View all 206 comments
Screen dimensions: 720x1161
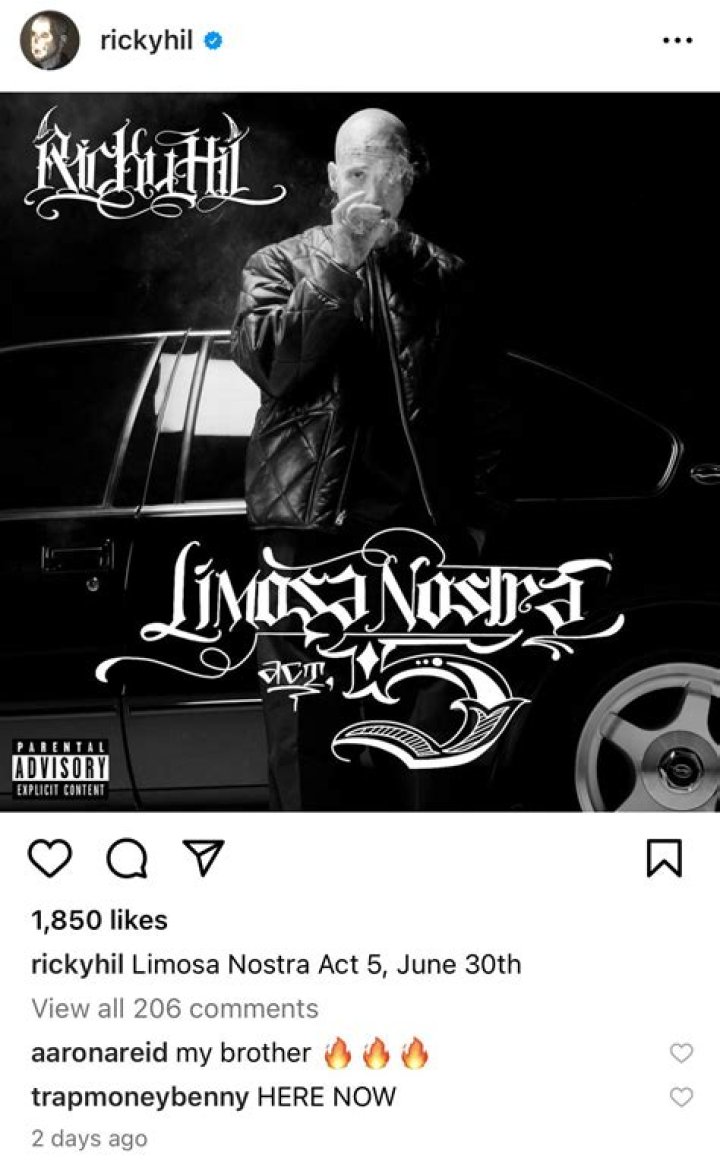point(175,1008)
